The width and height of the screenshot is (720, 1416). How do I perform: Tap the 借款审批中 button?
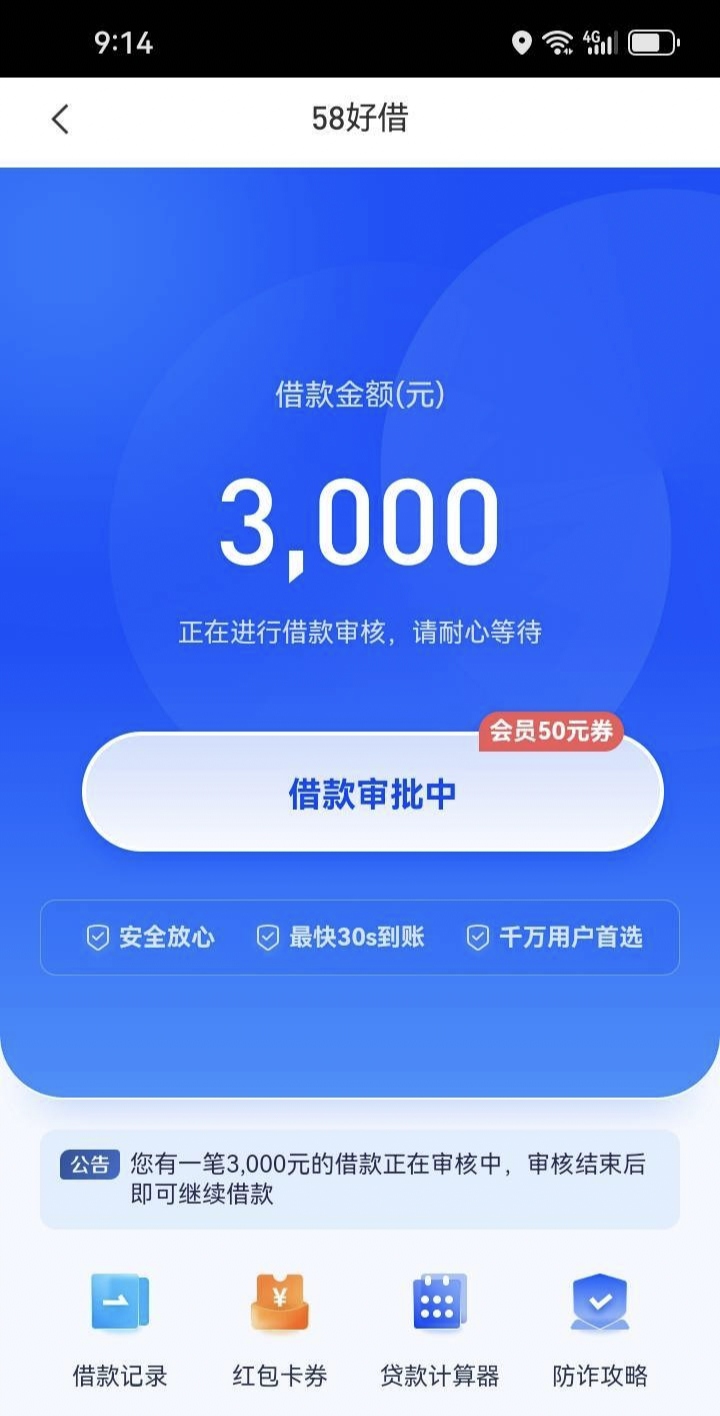[x=372, y=793]
